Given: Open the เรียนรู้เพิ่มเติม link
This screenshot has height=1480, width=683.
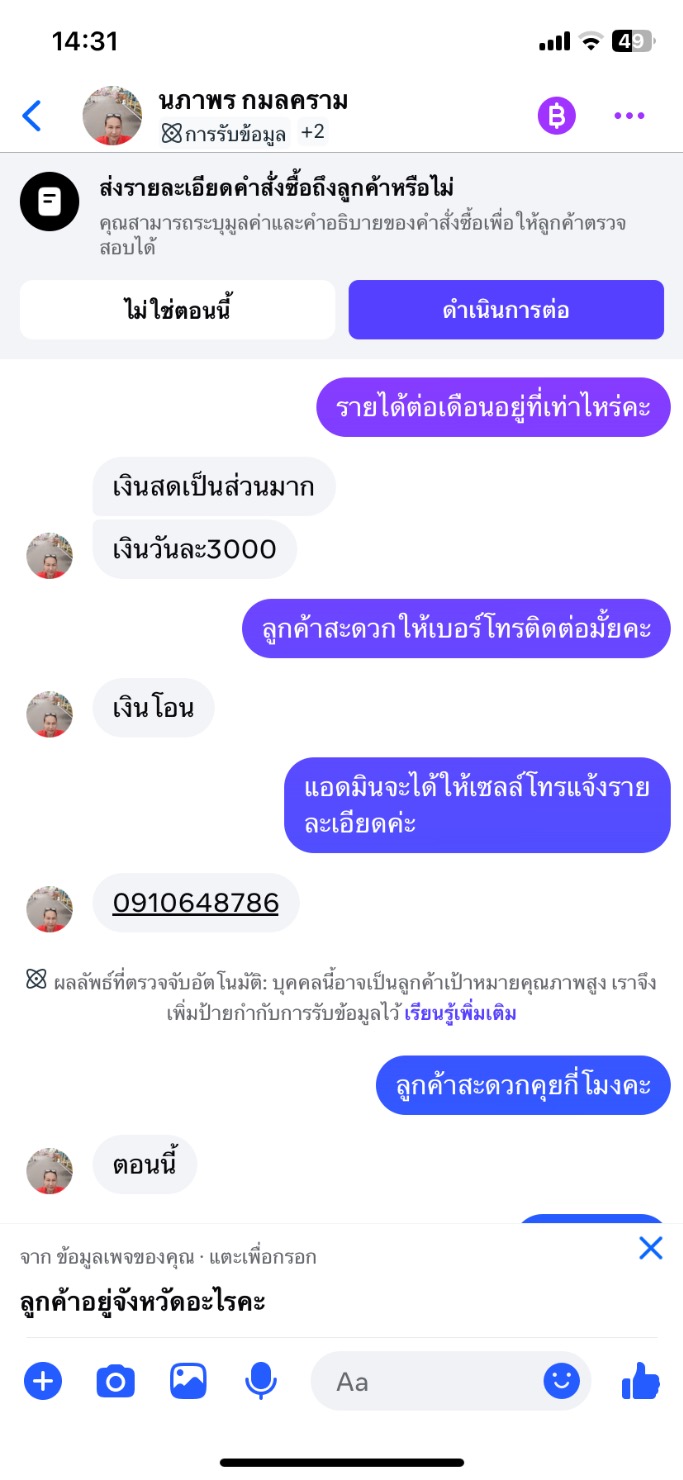Looking at the screenshot, I should (x=461, y=1013).
